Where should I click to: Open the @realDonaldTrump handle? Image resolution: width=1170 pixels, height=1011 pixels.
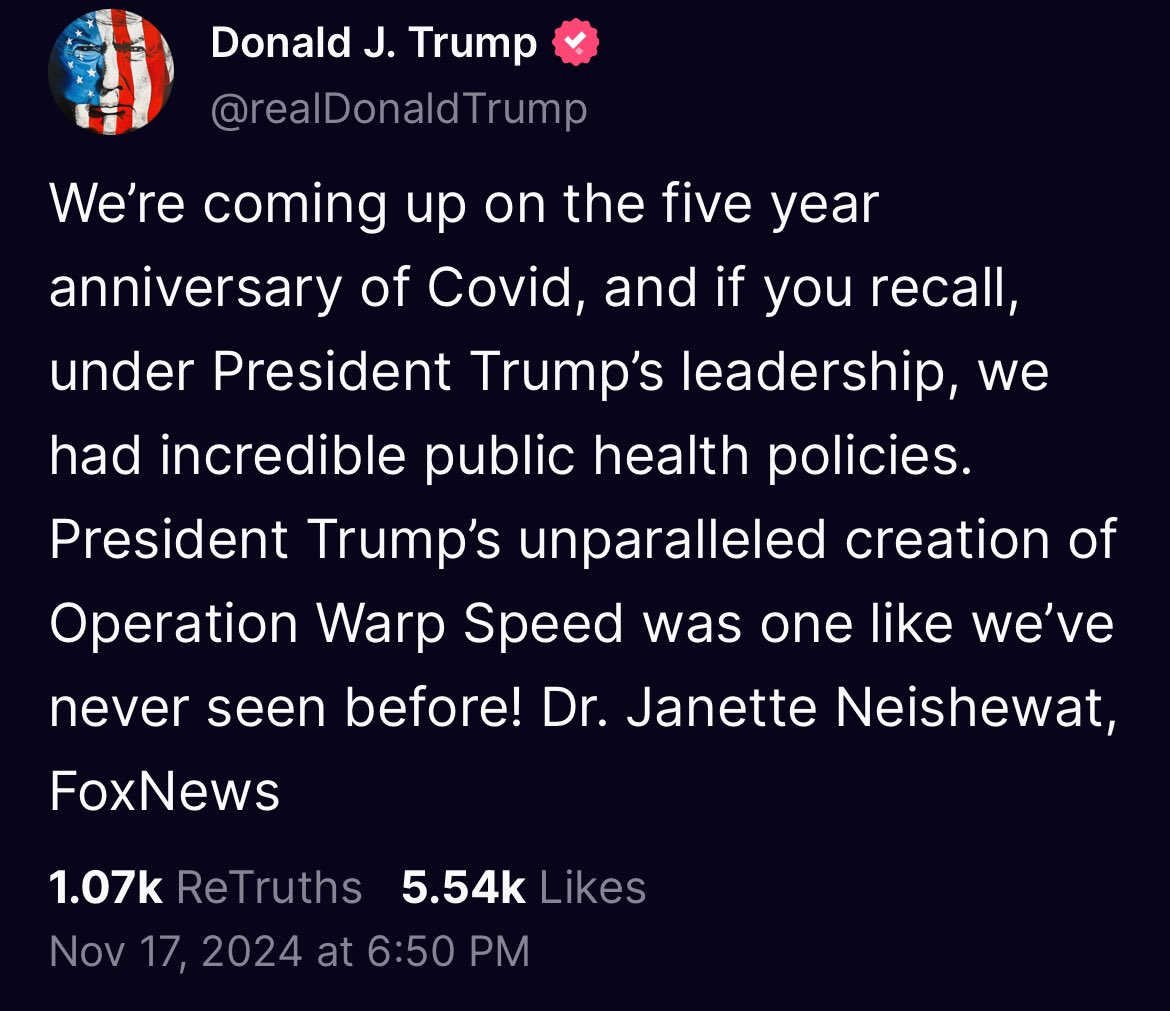coord(399,108)
